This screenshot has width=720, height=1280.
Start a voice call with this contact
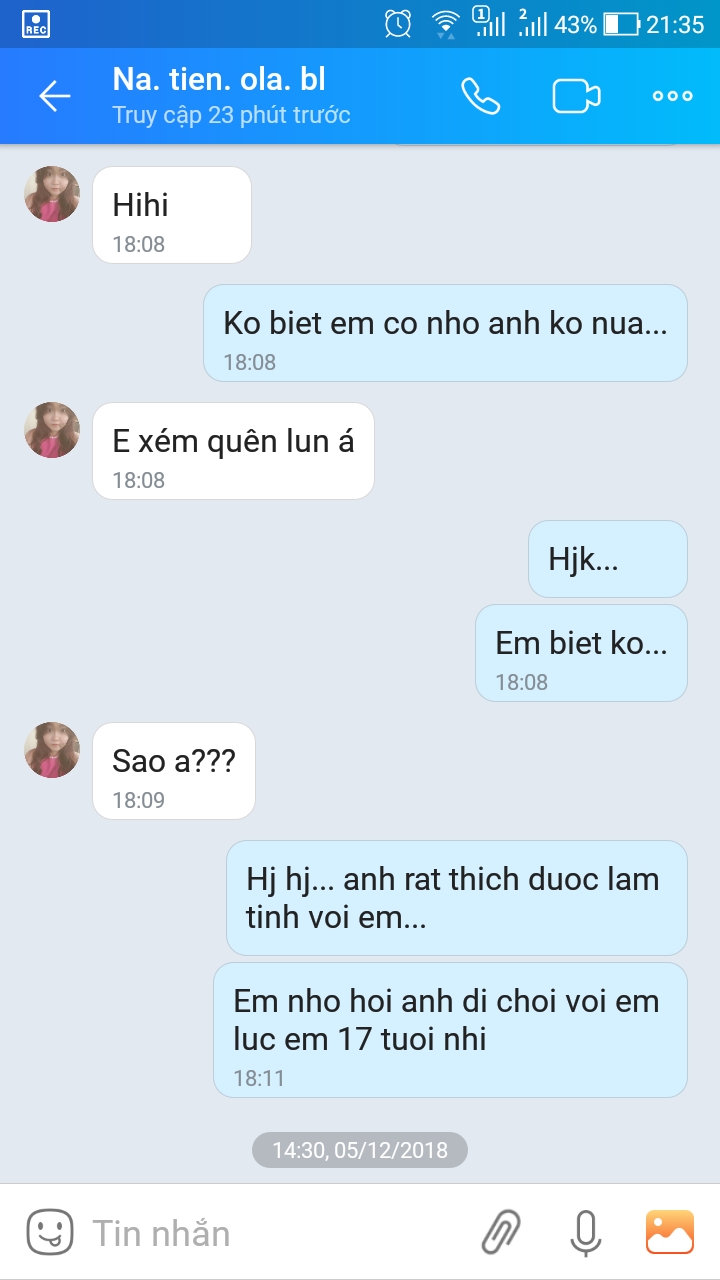[x=480, y=96]
